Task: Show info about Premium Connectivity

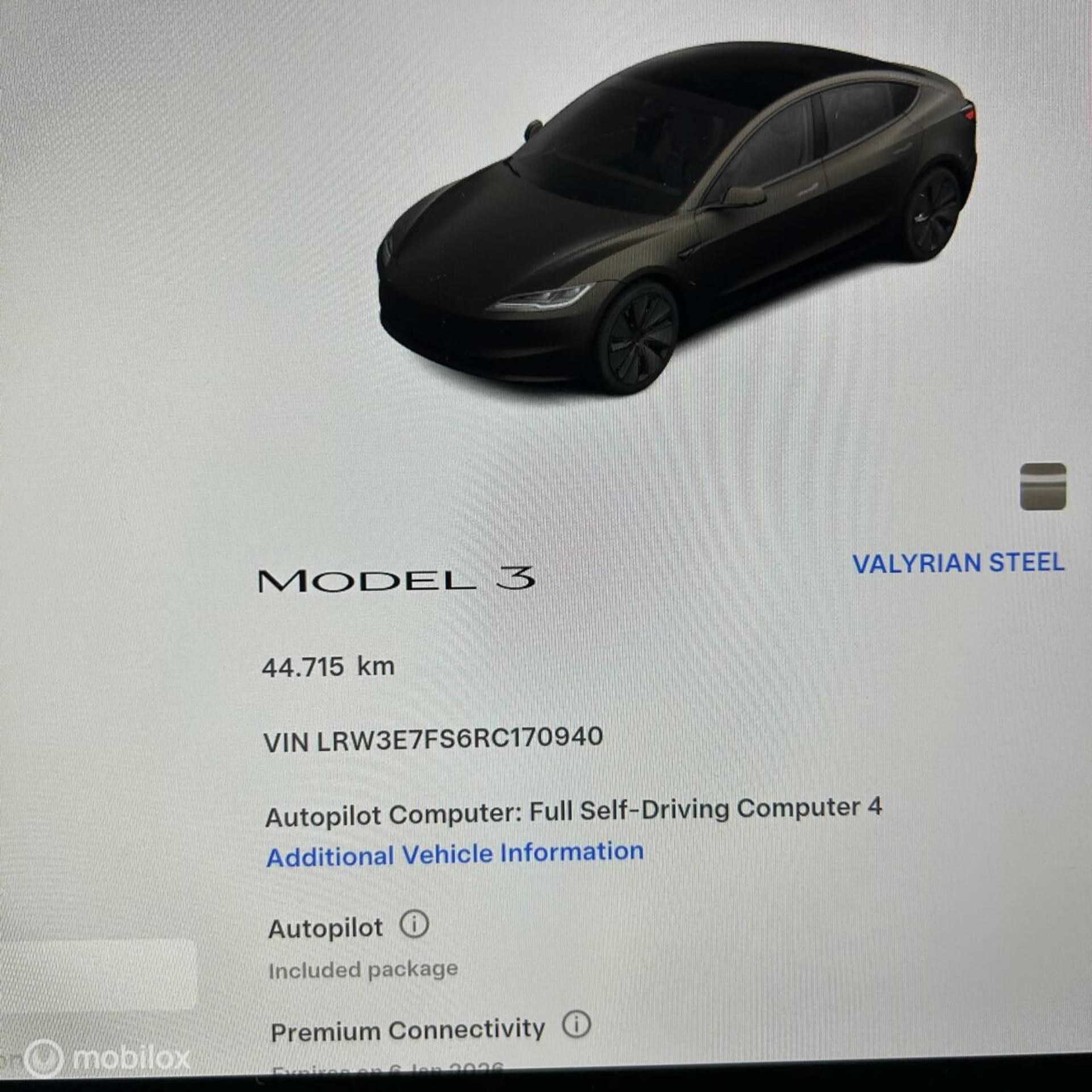Action: [x=576, y=1025]
